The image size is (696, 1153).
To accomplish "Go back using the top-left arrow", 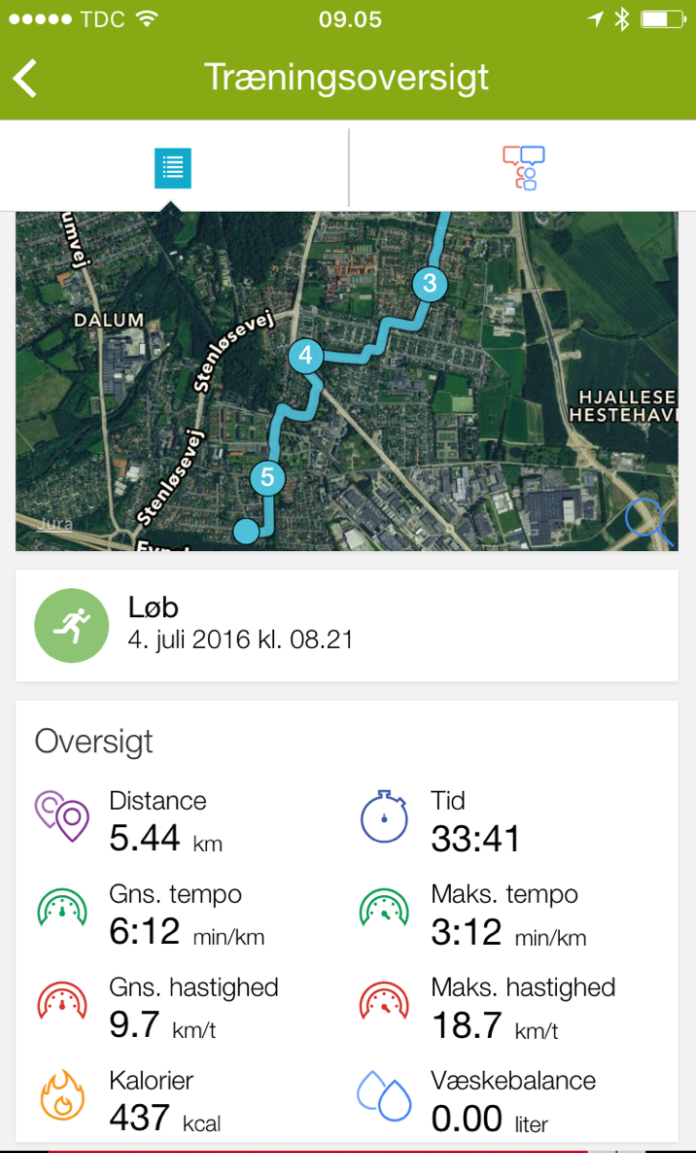I will point(25,78).
